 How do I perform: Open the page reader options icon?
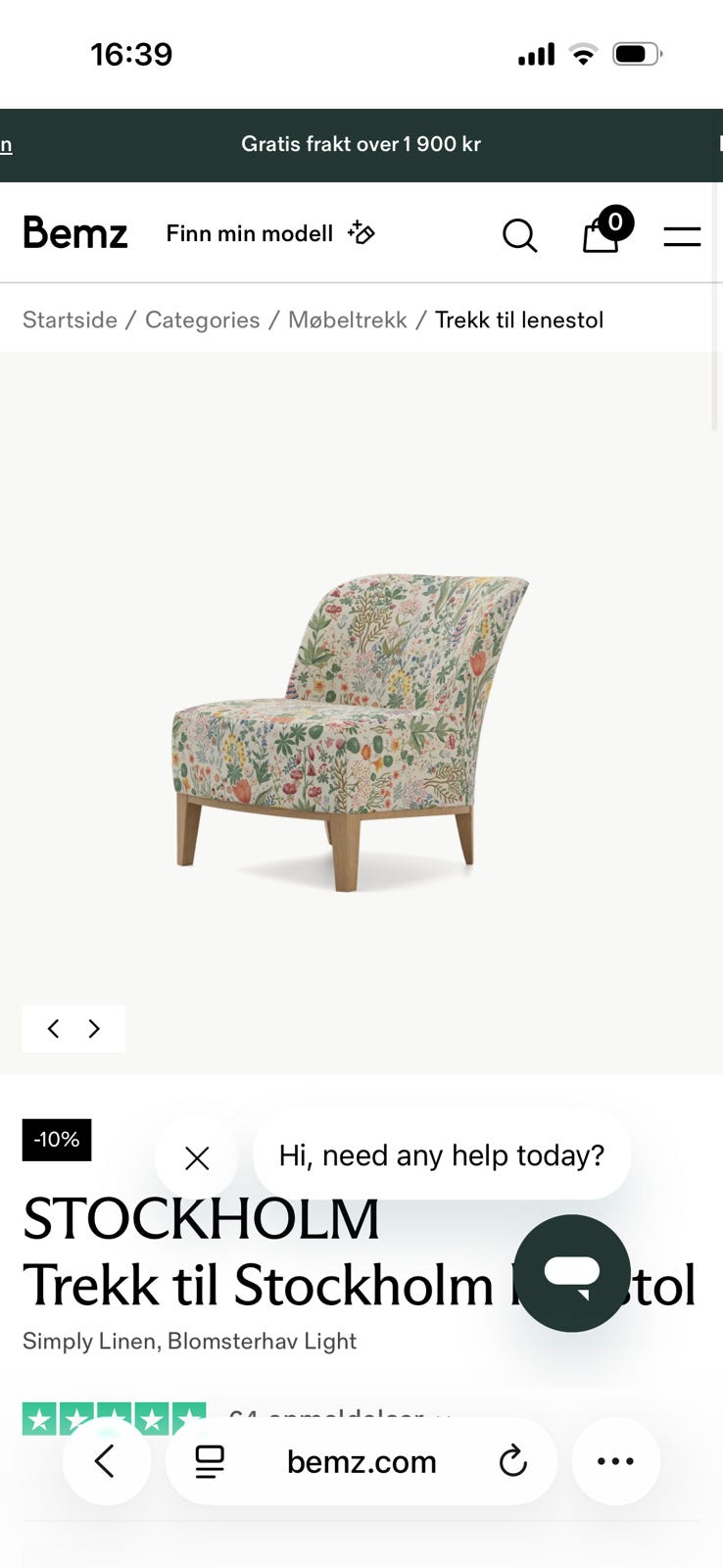tap(210, 1461)
